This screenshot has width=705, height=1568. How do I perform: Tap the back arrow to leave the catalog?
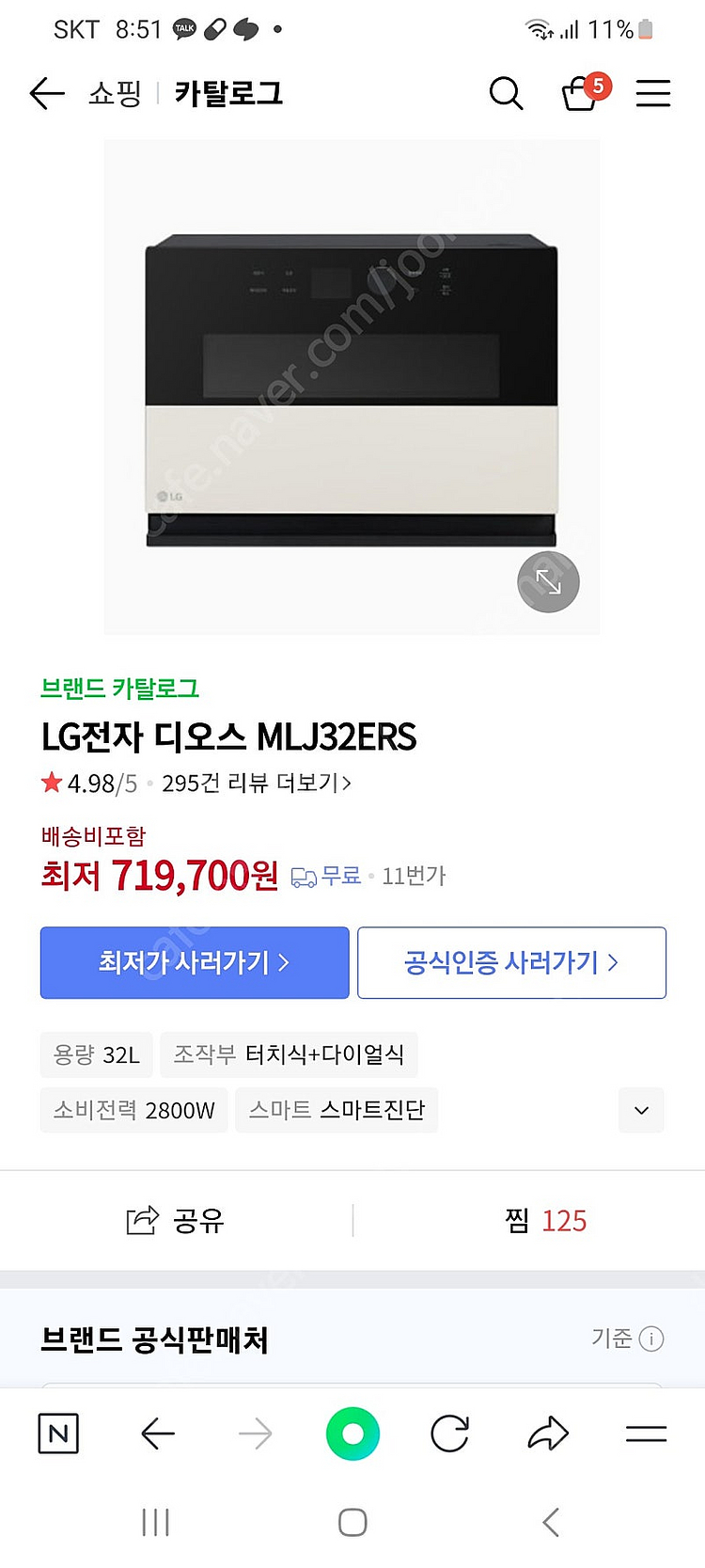click(x=46, y=93)
